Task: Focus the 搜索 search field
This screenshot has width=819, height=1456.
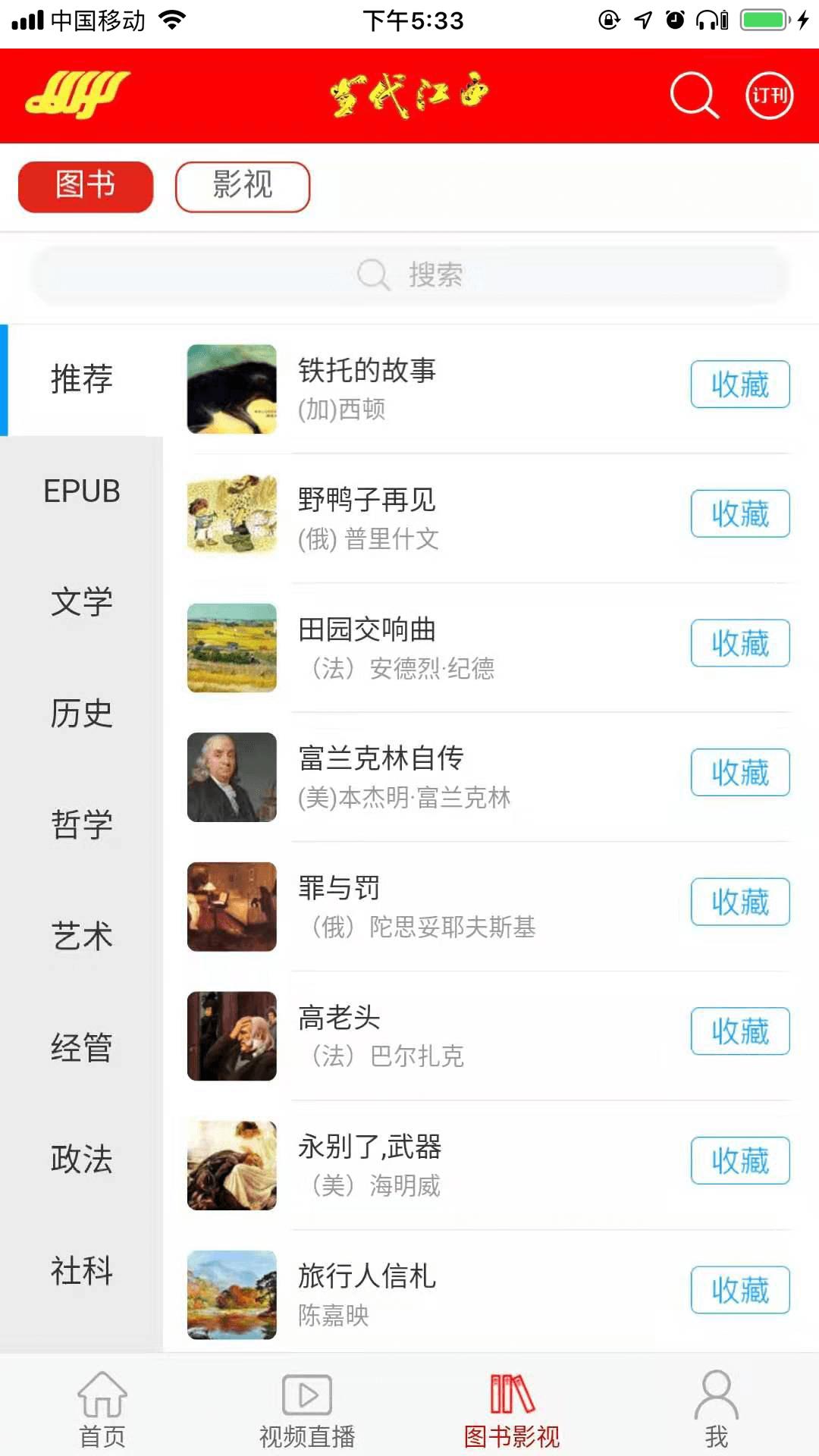Action: coord(409,275)
